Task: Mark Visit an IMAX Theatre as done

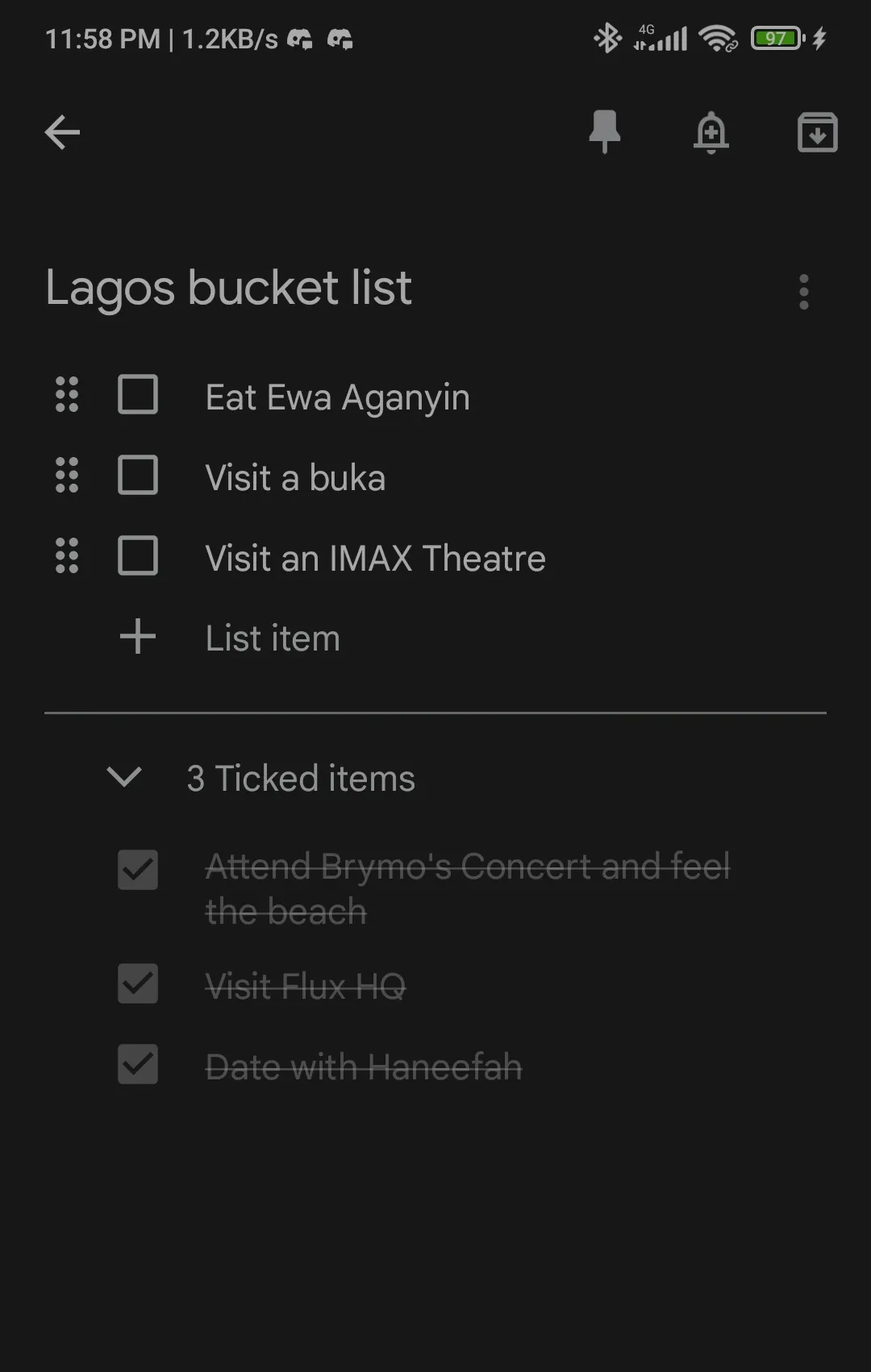Action: (x=138, y=556)
